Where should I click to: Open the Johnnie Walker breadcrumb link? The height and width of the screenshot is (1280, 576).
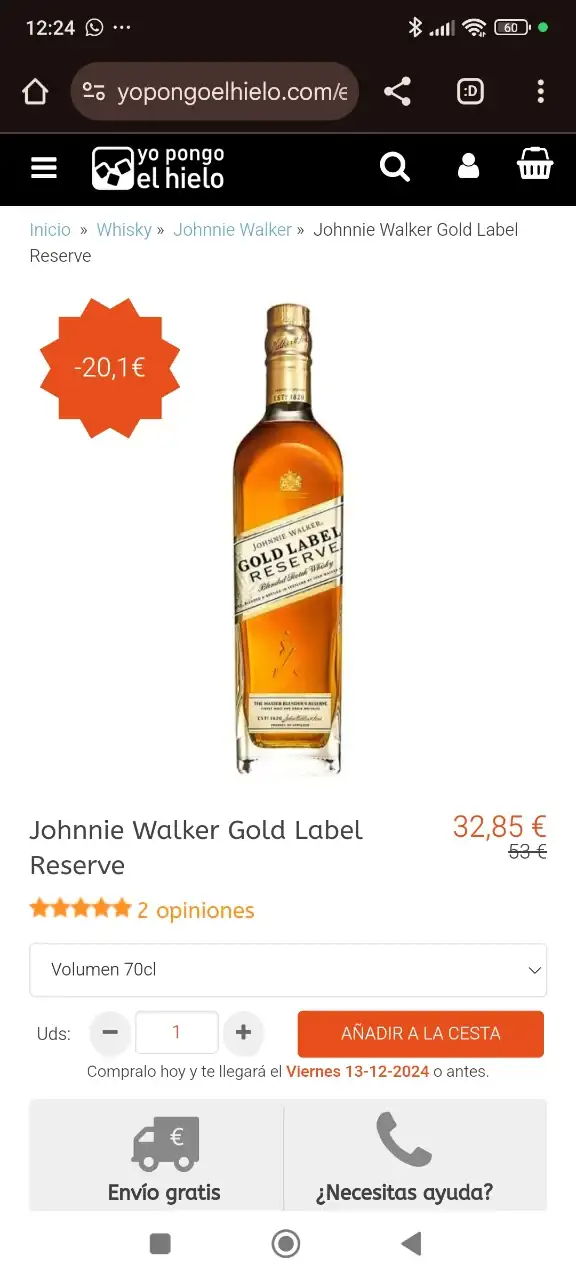click(232, 230)
